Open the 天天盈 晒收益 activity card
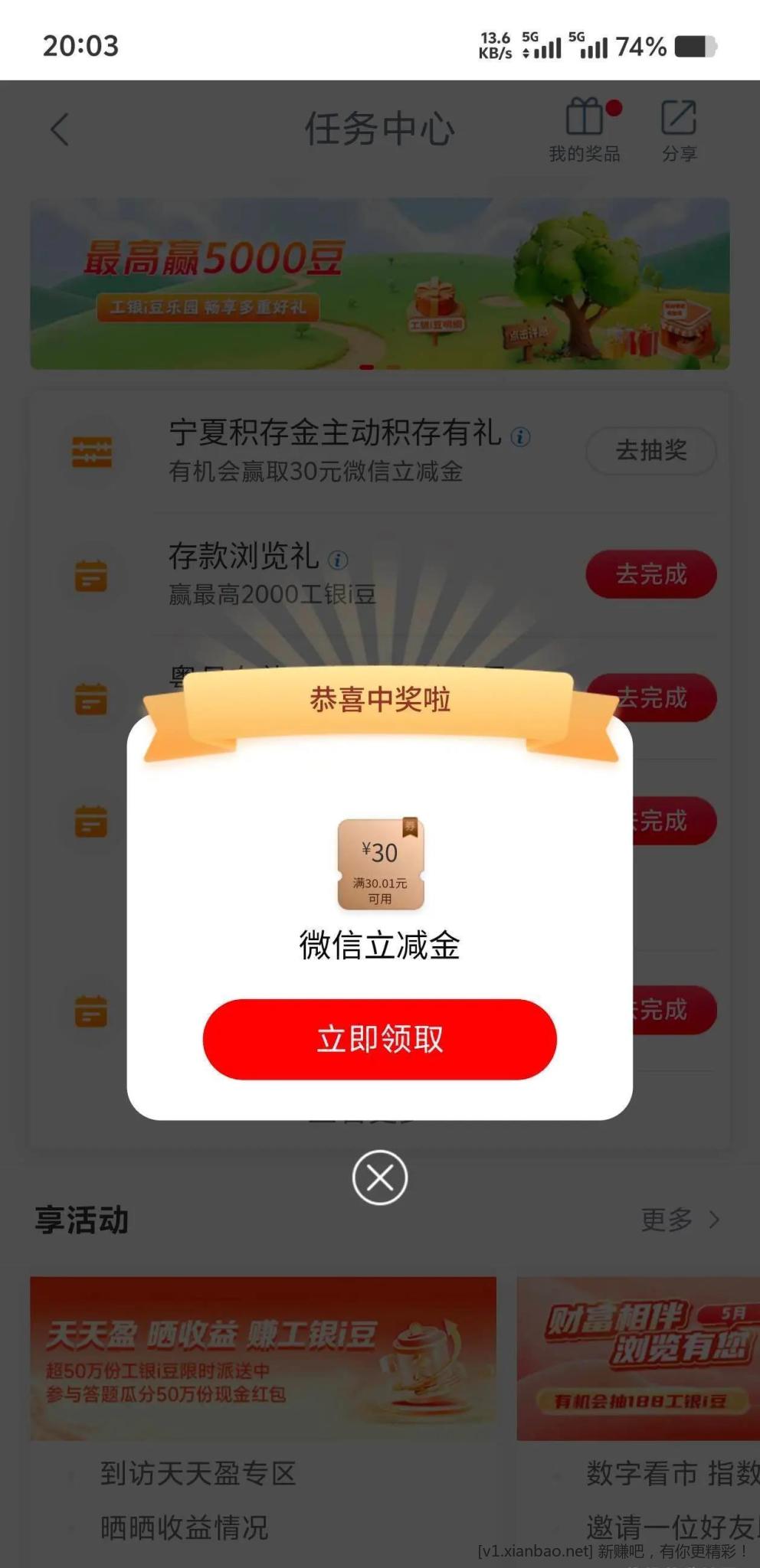The width and height of the screenshot is (760, 1568). [x=263, y=1357]
